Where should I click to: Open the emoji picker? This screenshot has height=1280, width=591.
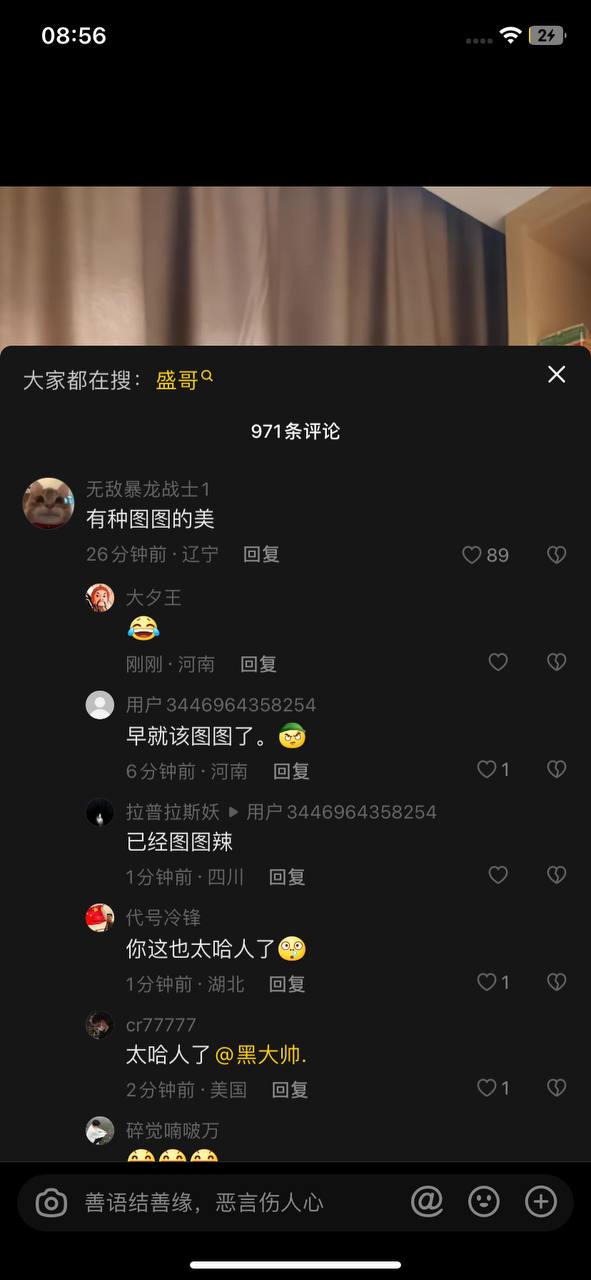(484, 1202)
